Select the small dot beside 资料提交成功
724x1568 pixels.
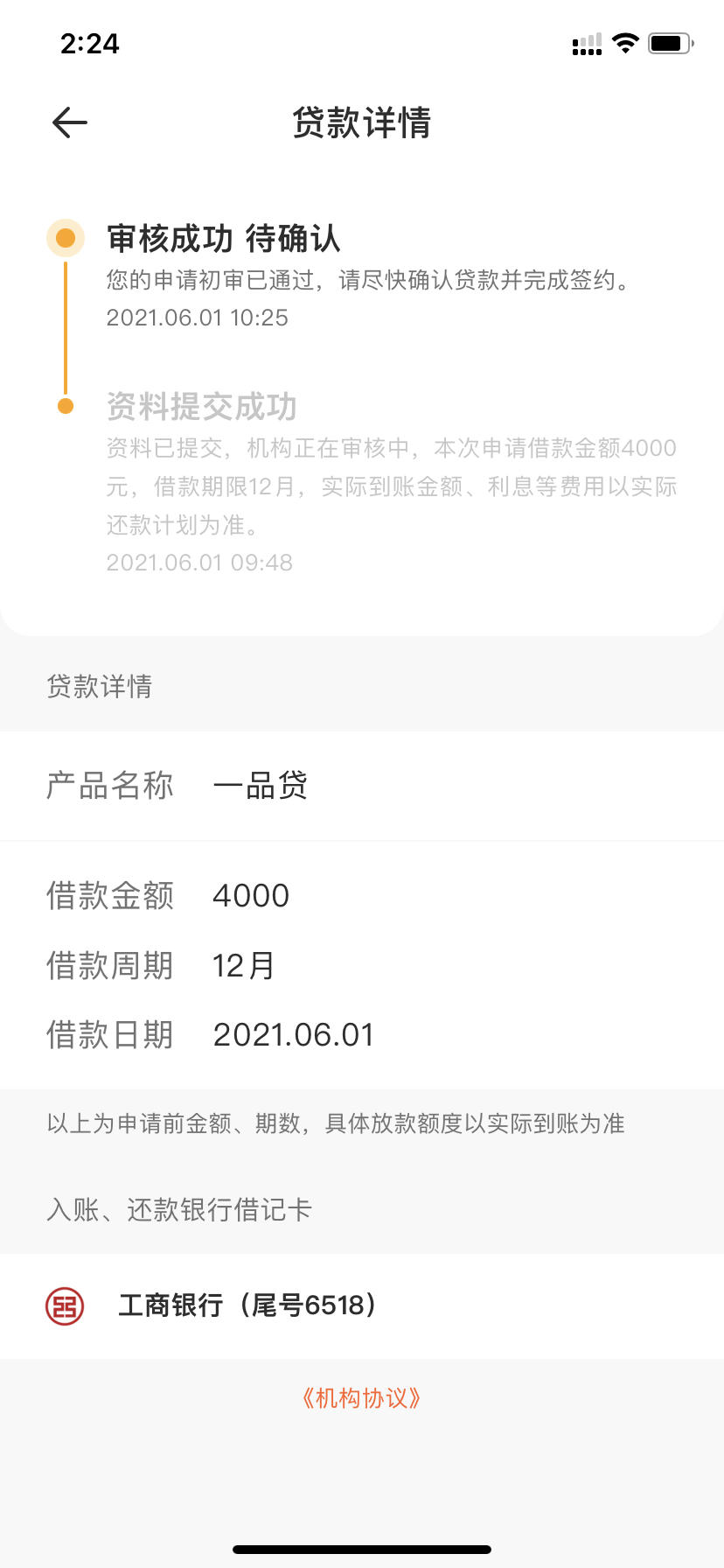[66, 405]
